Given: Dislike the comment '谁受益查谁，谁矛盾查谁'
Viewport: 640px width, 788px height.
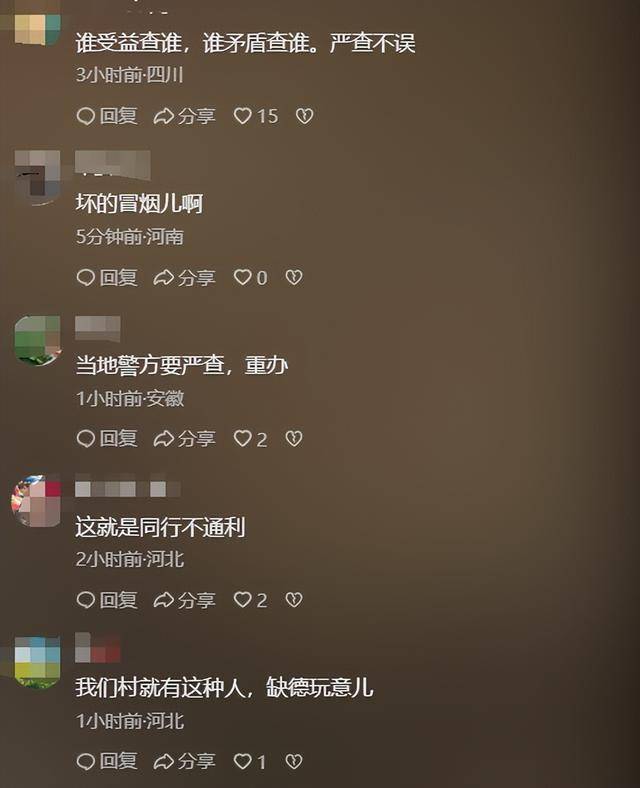Looking at the screenshot, I should click(x=305, y=116).
